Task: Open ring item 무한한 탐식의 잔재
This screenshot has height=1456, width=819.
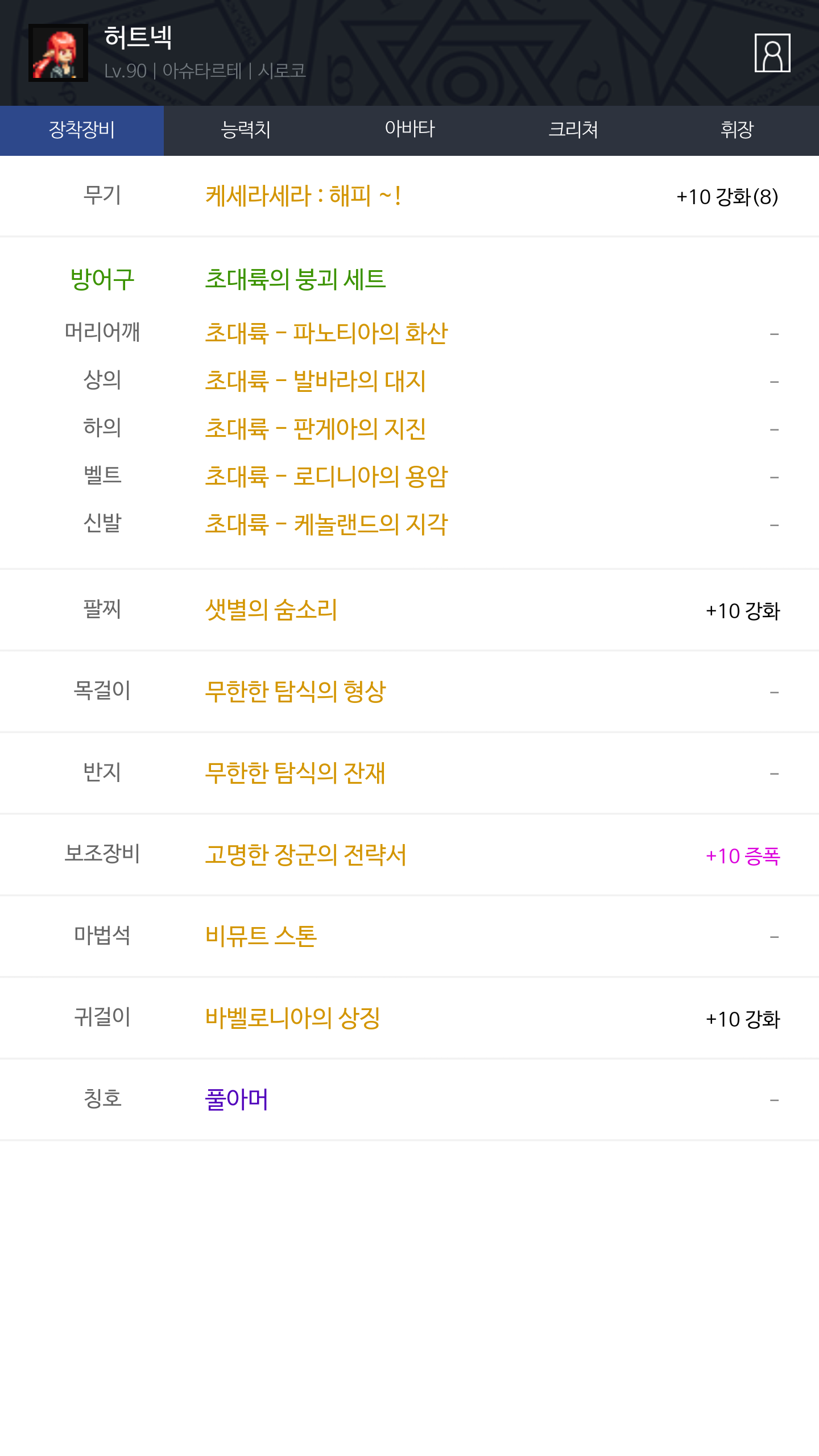Action: pyautogui.click(x=295, y=772)
